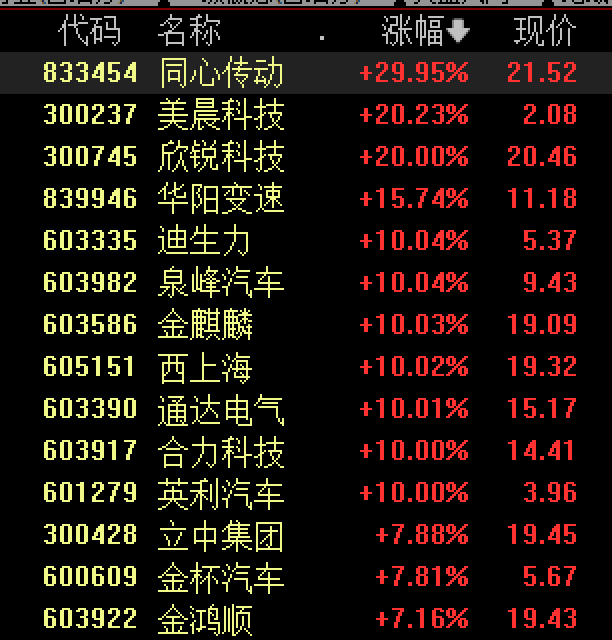Select the 华阳变速 row
The height and width of the screenshot is (640, 612).
pyautogui.click(x=220, y=199)
